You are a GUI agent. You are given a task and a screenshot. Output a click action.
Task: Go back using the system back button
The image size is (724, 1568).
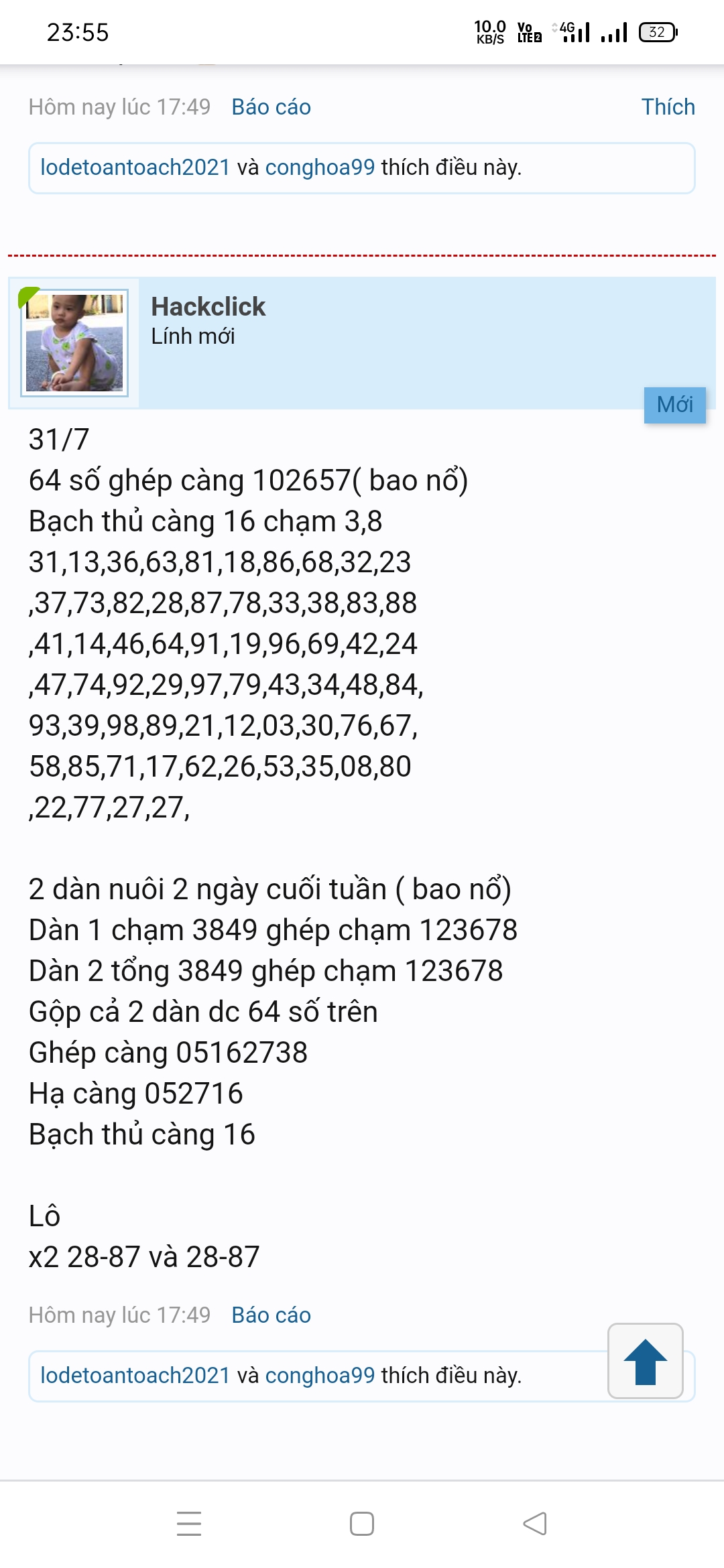tap(535, 1523)
